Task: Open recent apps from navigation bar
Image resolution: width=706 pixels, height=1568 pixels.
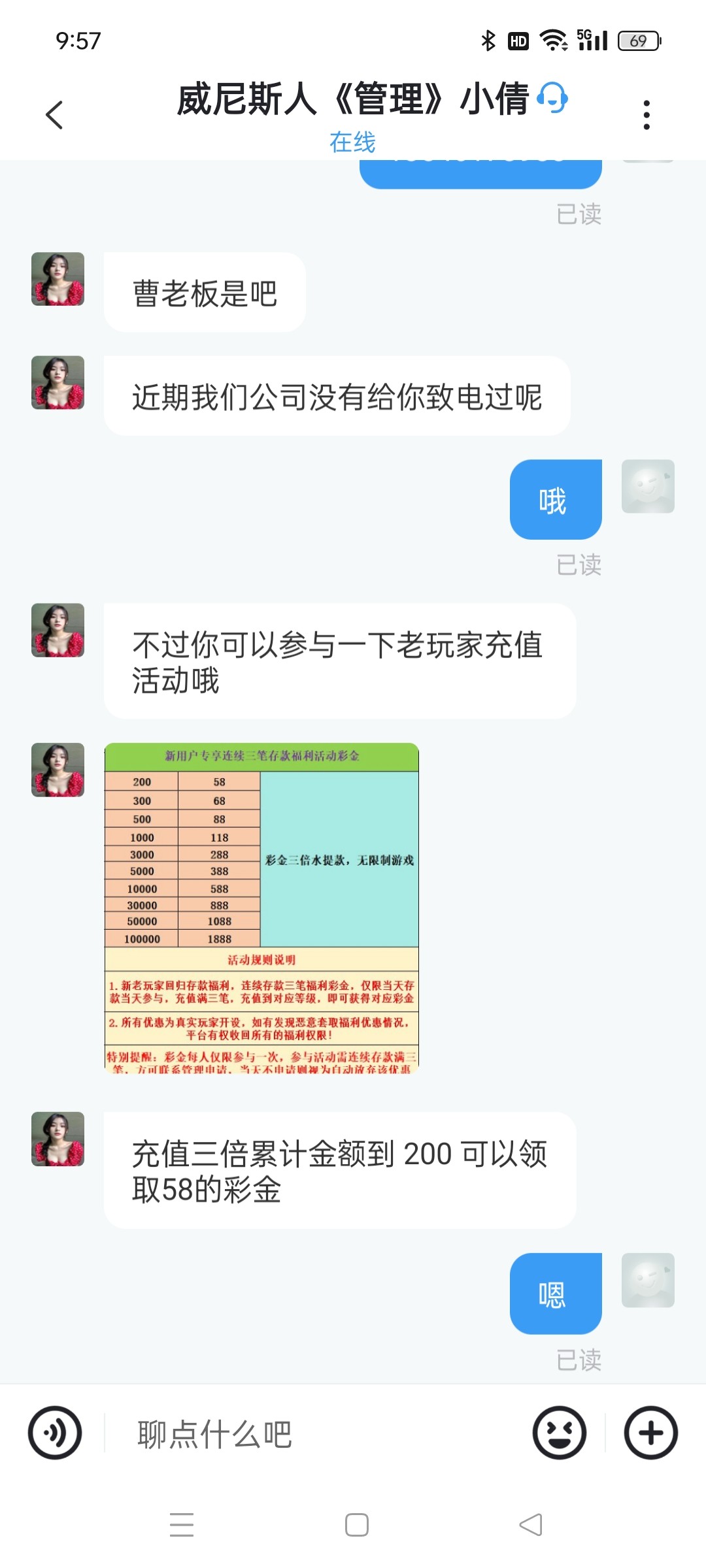Action: [x=182, y=1525]
